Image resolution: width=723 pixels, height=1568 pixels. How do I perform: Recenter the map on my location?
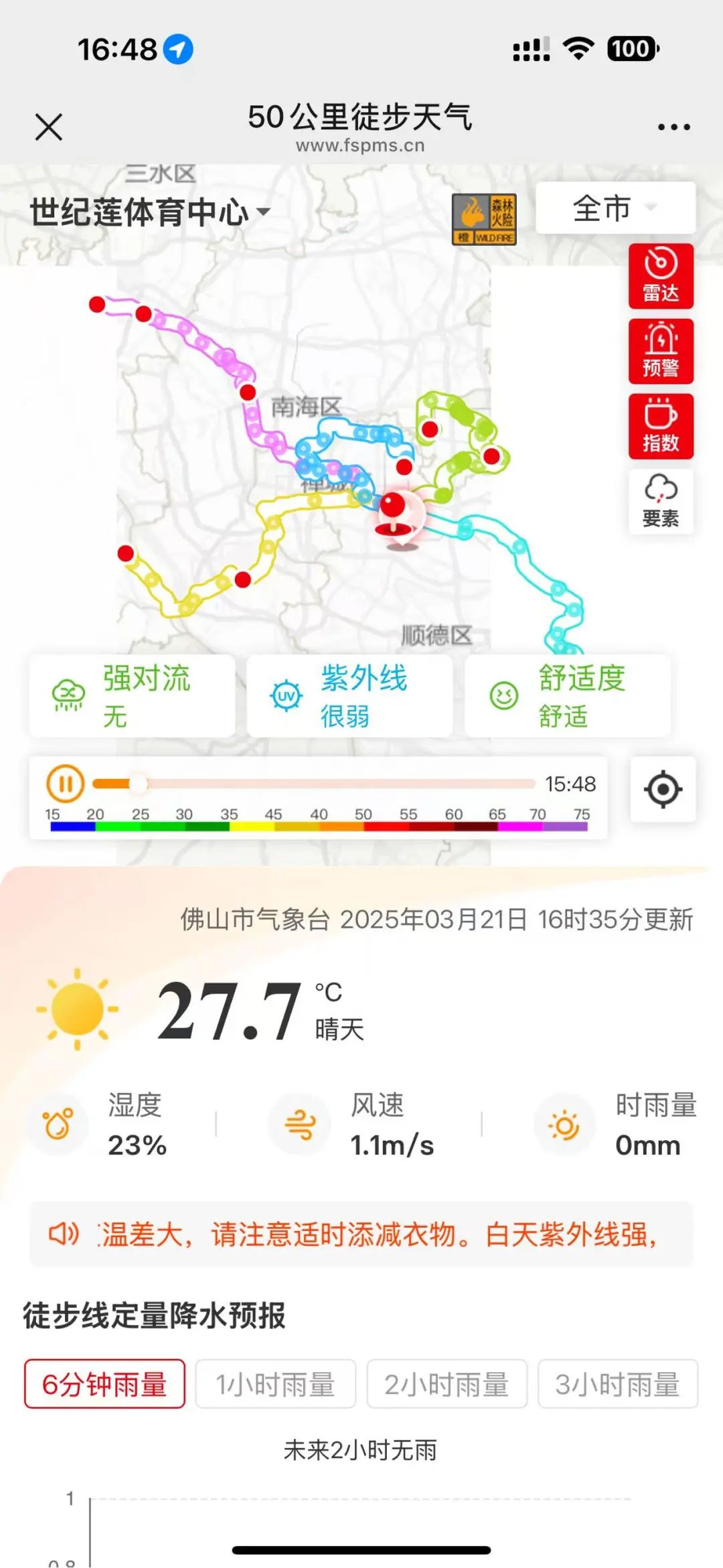pos(663,790)
